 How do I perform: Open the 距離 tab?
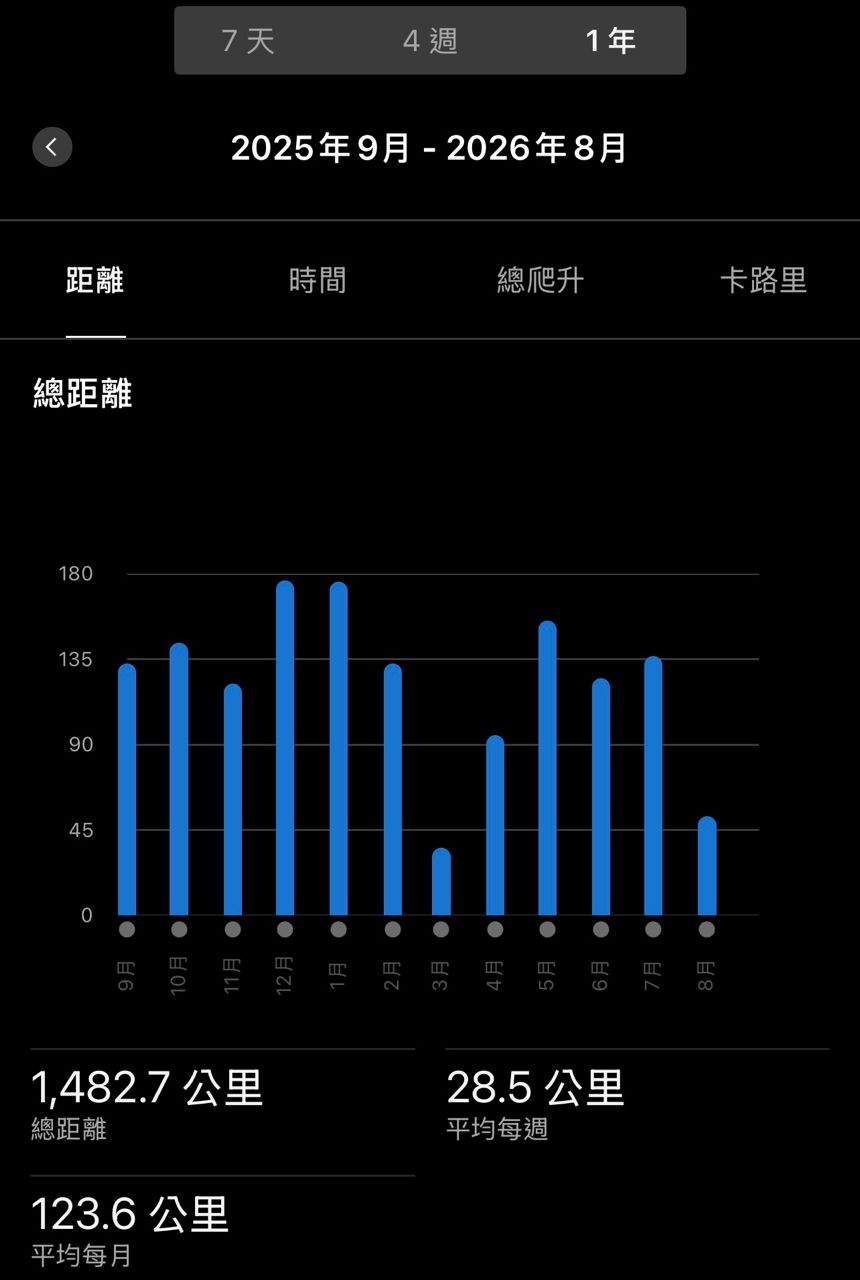[95, 281]
